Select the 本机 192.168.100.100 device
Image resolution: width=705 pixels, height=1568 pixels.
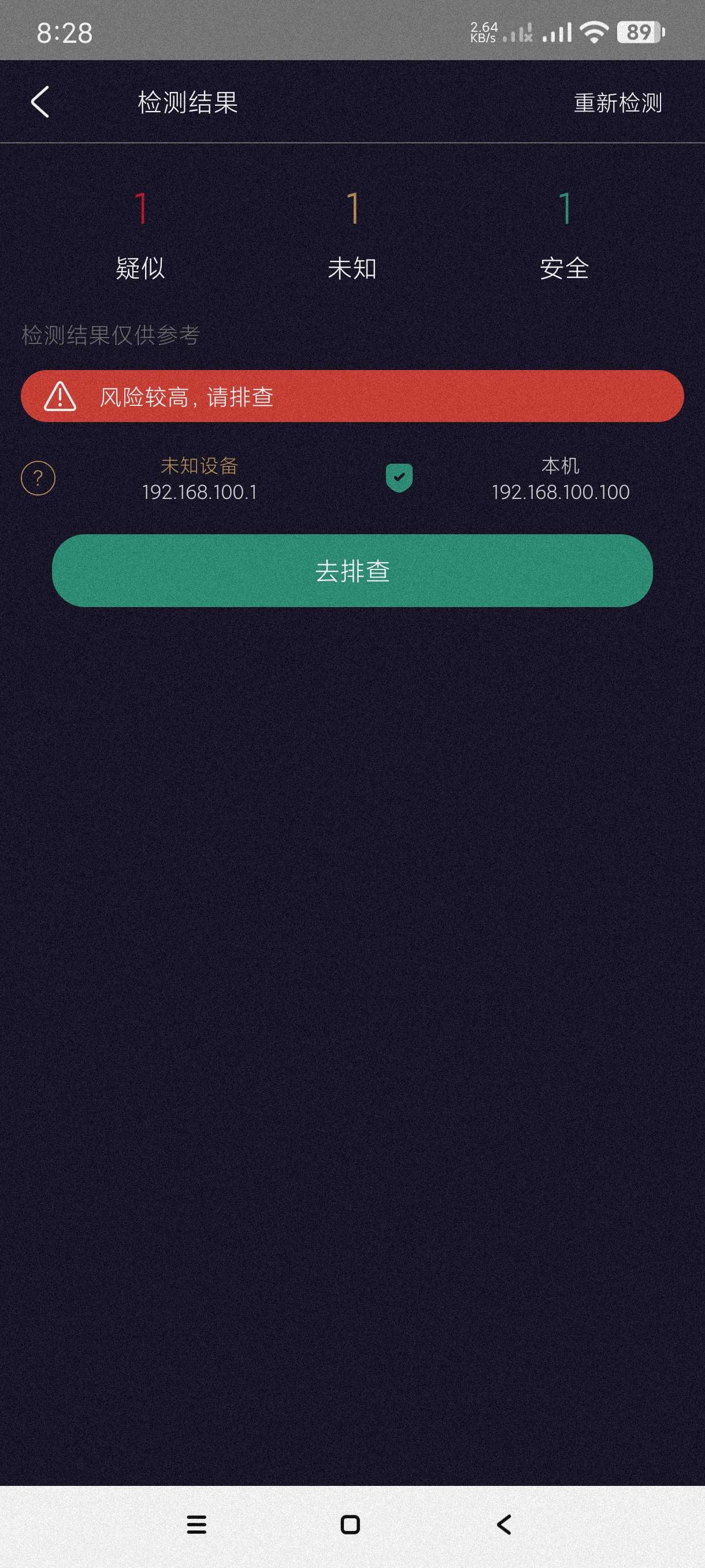click(559, 479)
